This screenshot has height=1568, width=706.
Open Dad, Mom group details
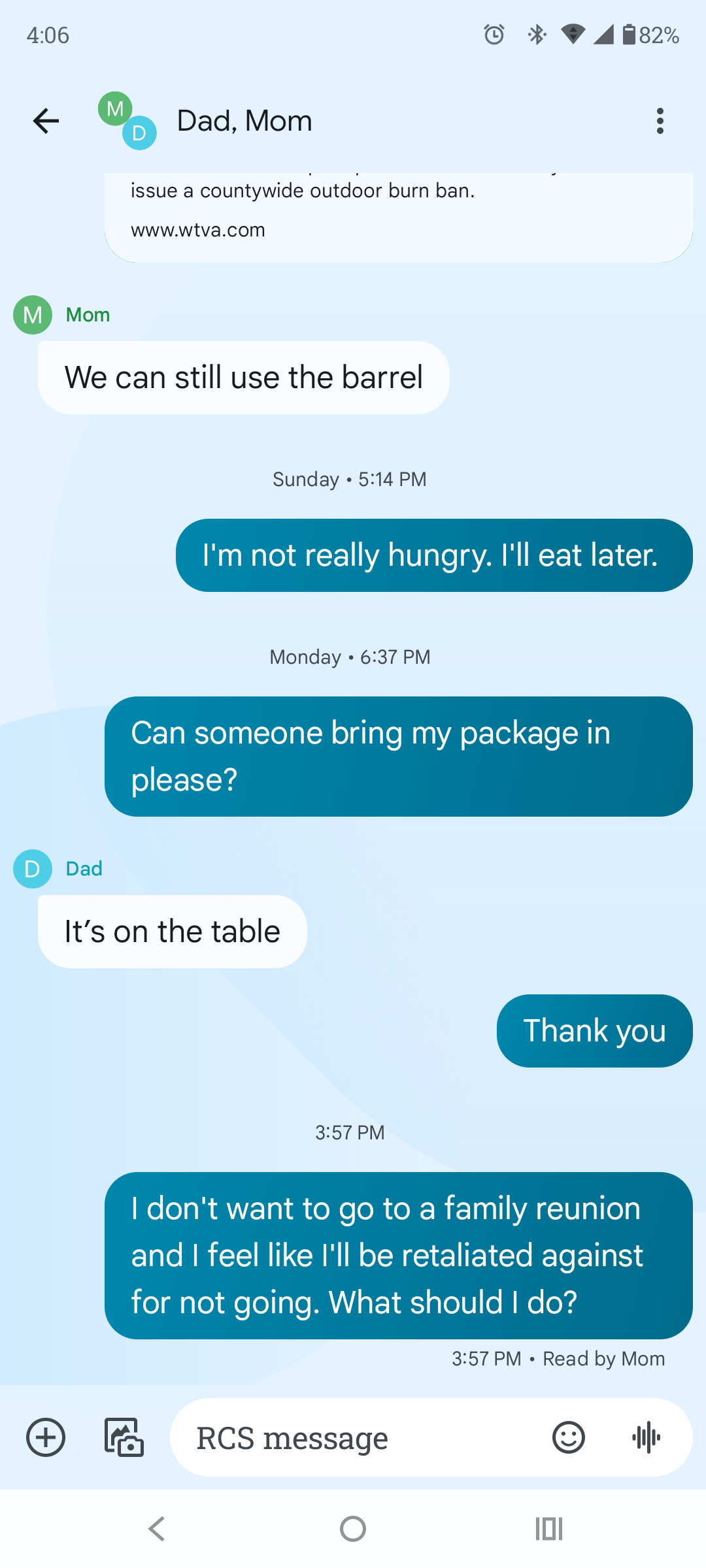coord(244,121)
